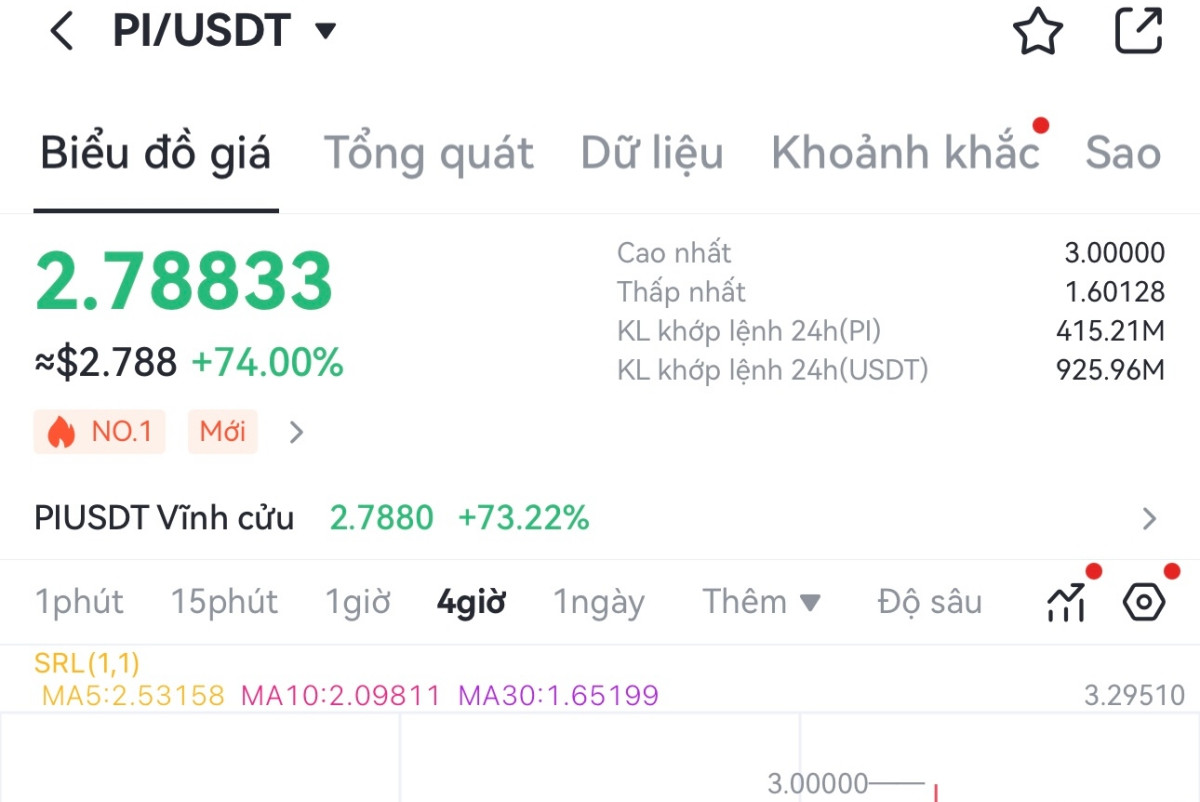
Task: Open the chart indicators icon
Action: point(1066,603)
